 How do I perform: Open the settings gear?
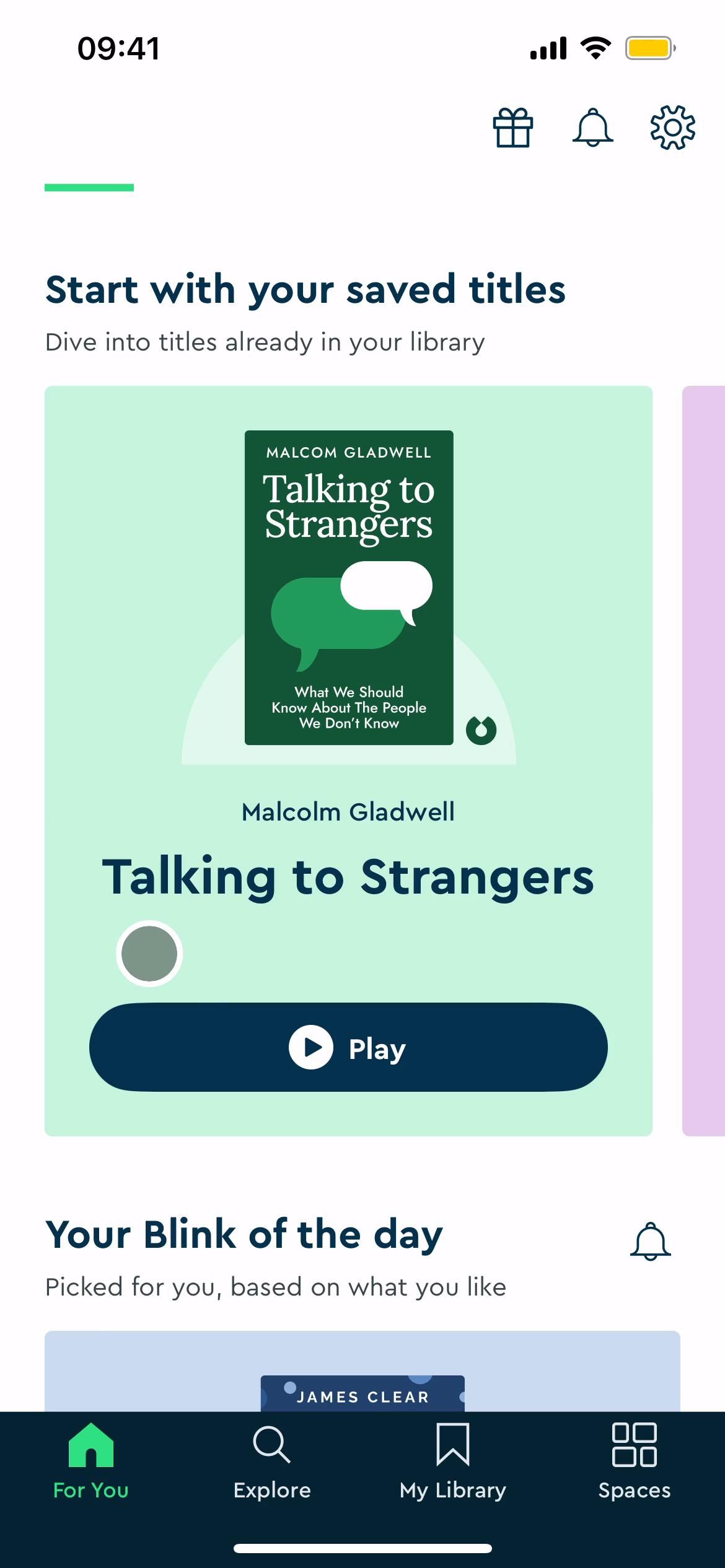point(672,128)
